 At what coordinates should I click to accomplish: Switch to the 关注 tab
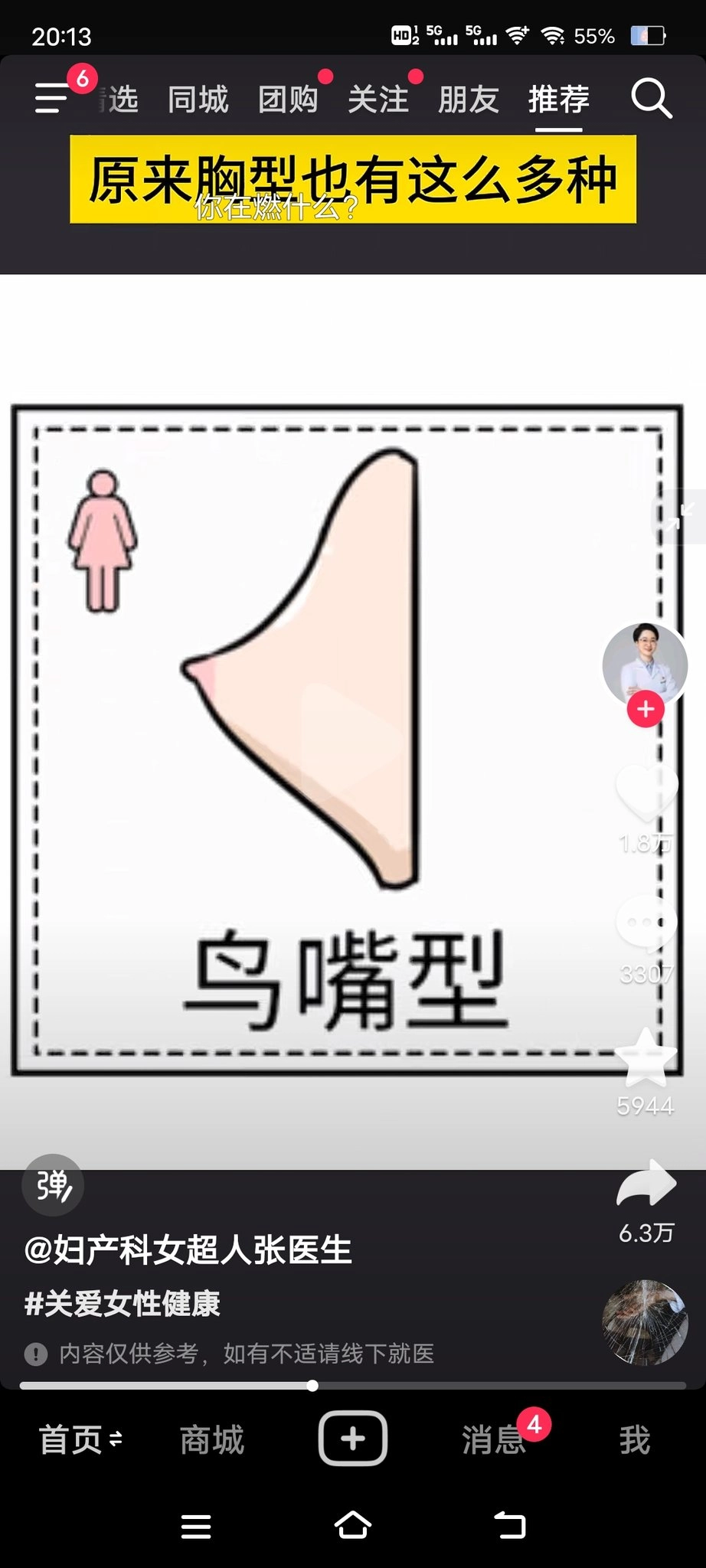point(378,100)
